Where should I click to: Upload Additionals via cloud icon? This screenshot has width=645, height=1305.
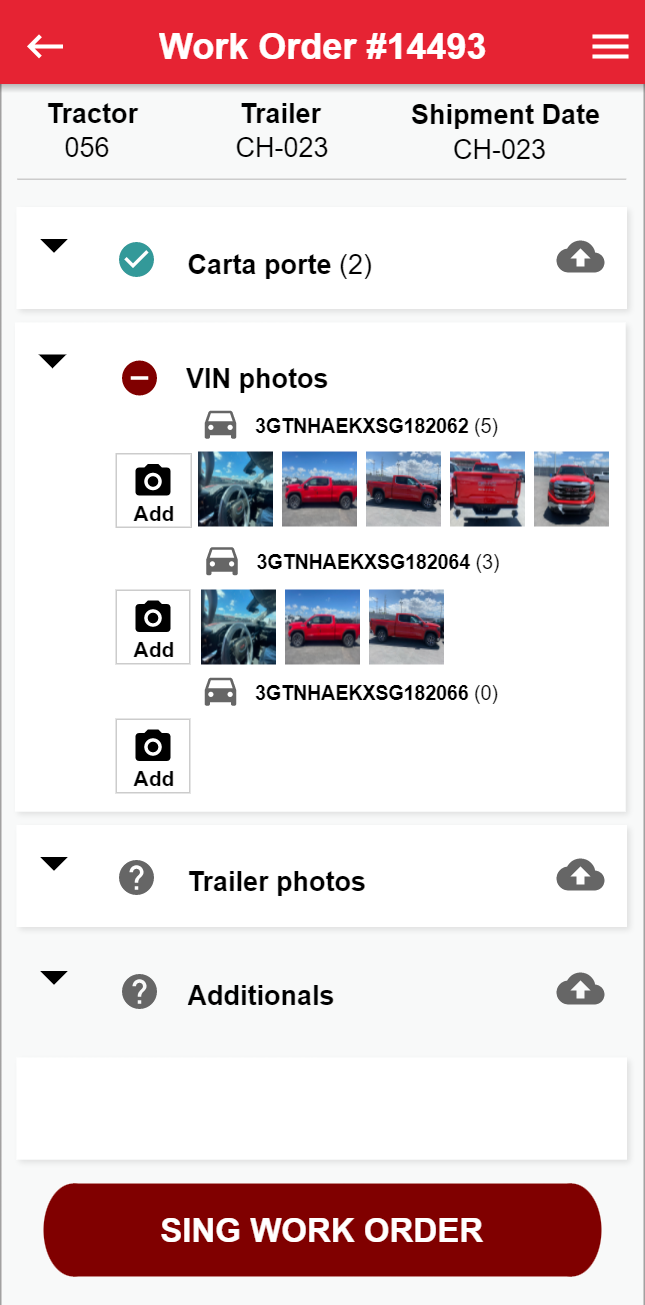580,991
